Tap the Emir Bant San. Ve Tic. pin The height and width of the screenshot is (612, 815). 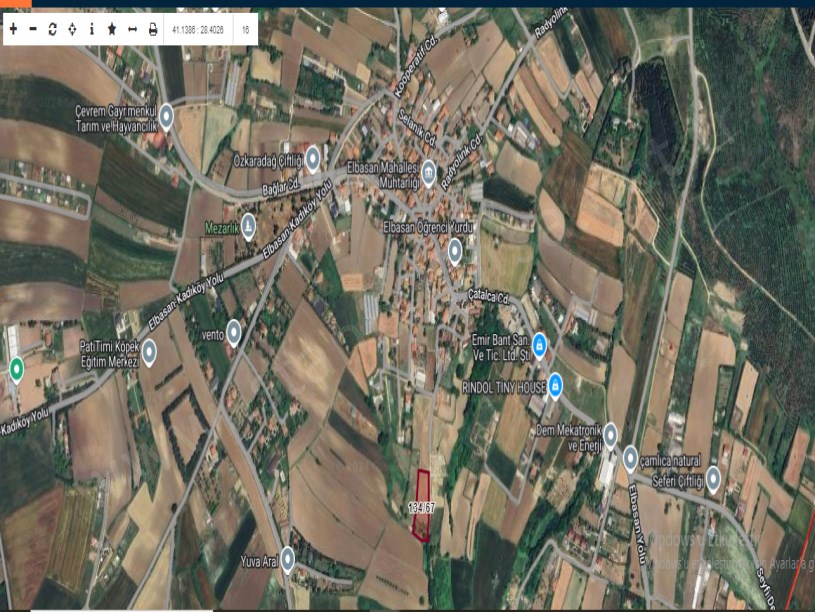click(539, 345)
